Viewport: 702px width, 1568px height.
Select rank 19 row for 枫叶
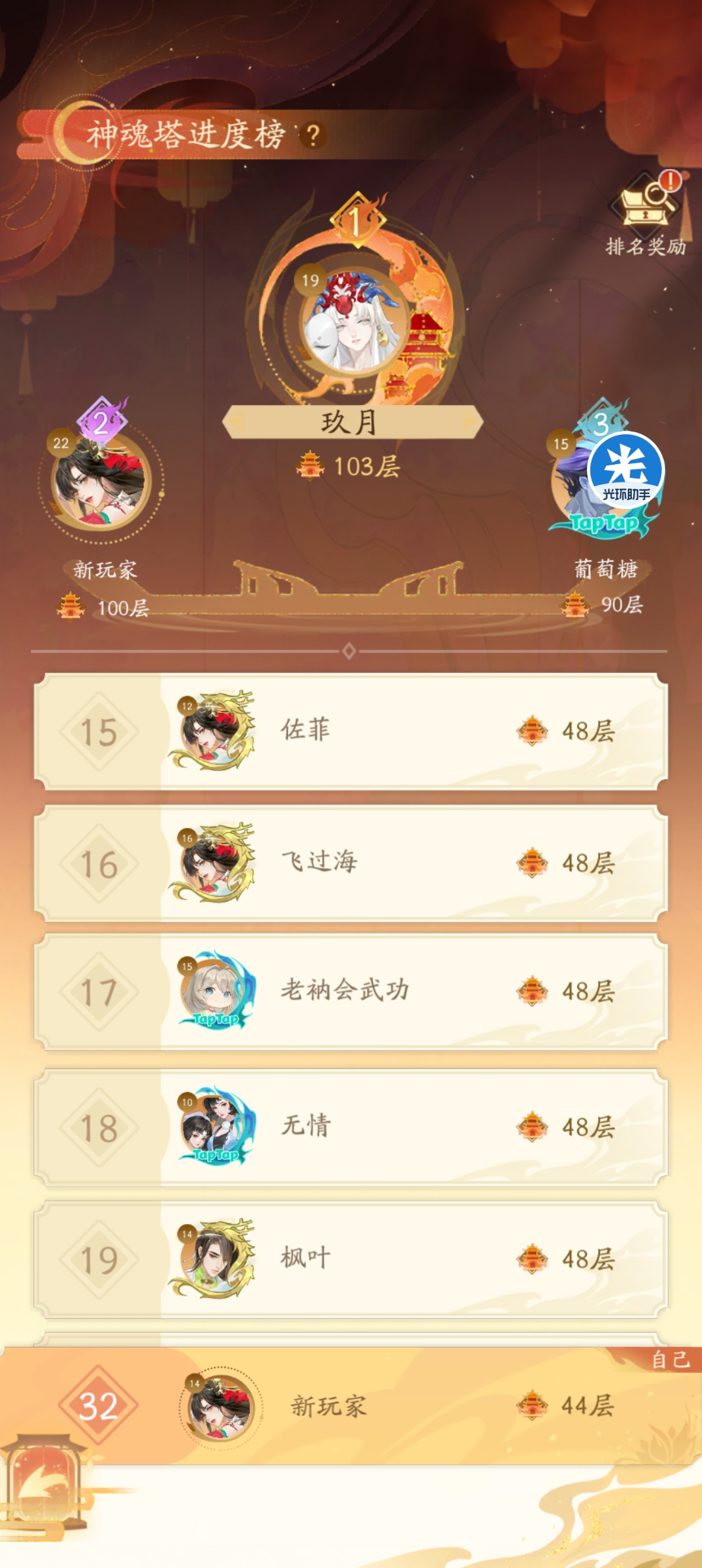click(x=351, y=1259)
